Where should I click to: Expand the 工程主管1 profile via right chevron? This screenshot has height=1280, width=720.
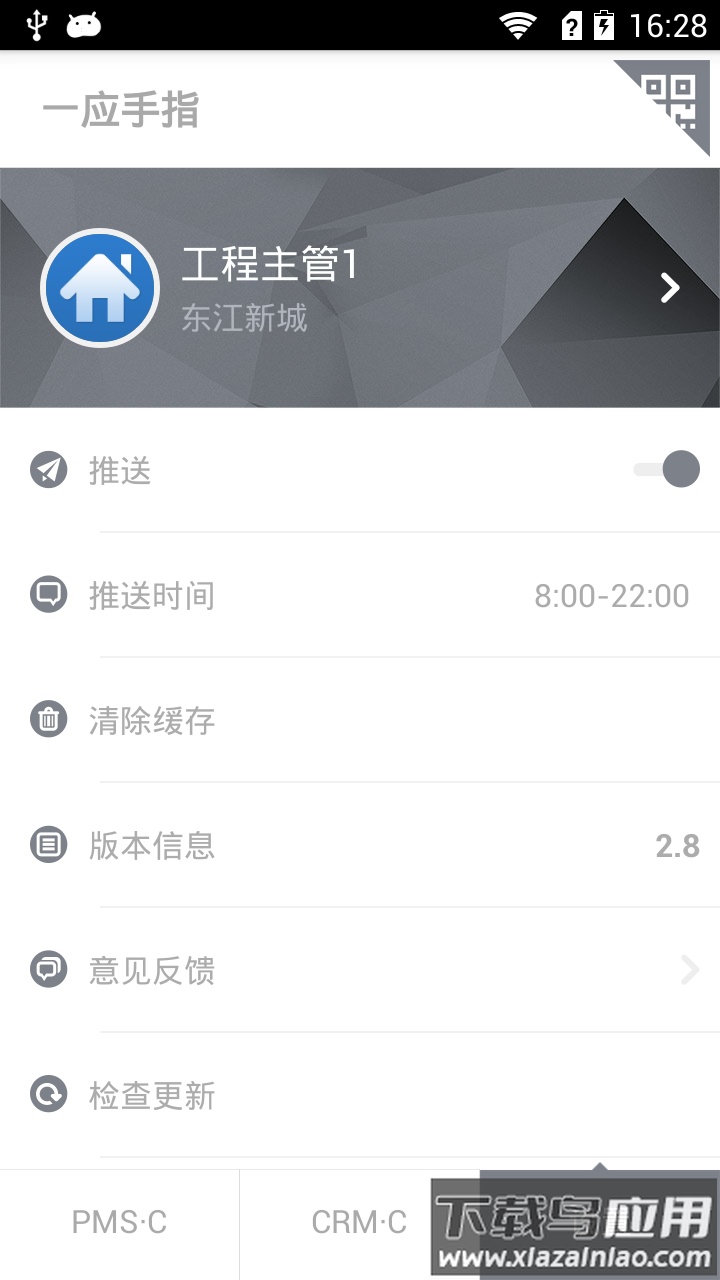click(668, 287)
